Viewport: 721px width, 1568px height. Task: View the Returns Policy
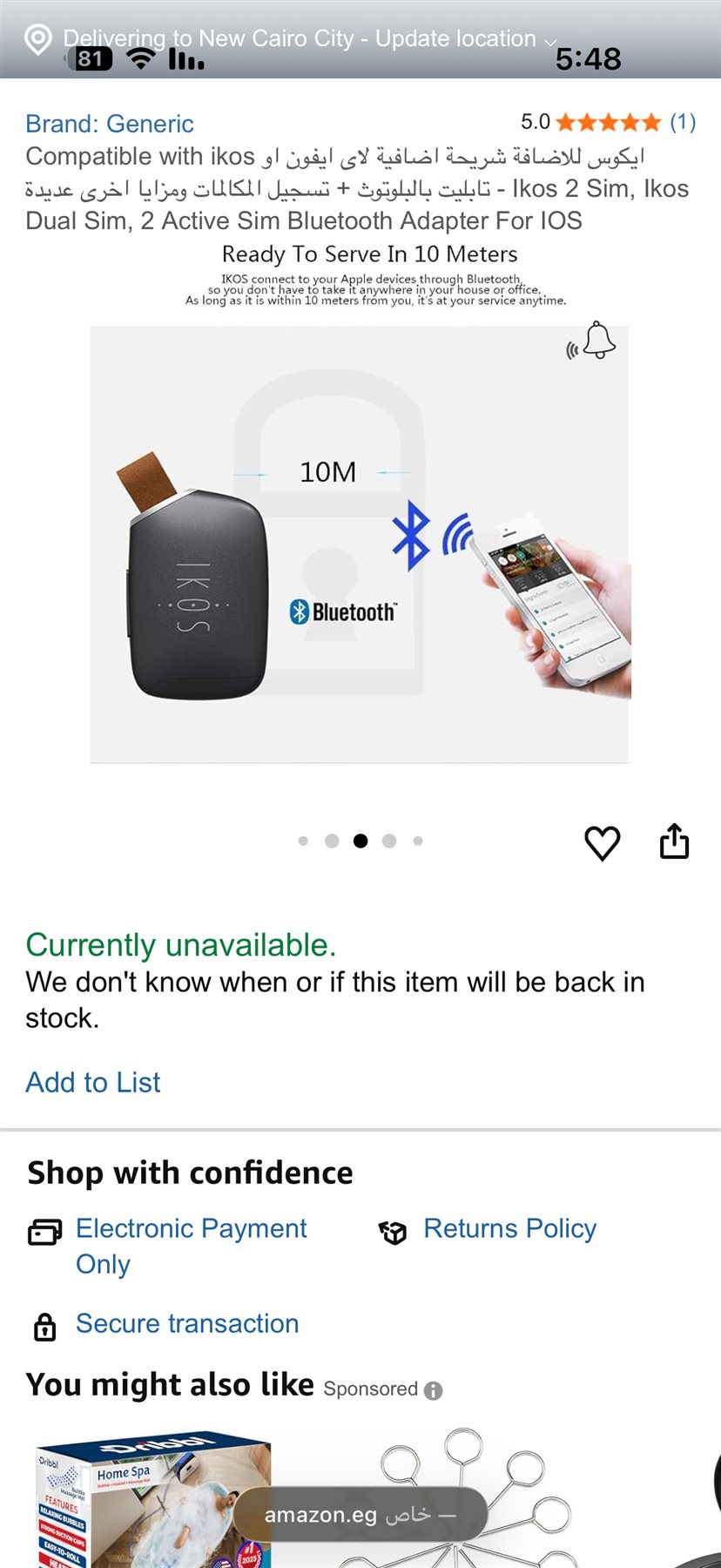pos(509,1228)
